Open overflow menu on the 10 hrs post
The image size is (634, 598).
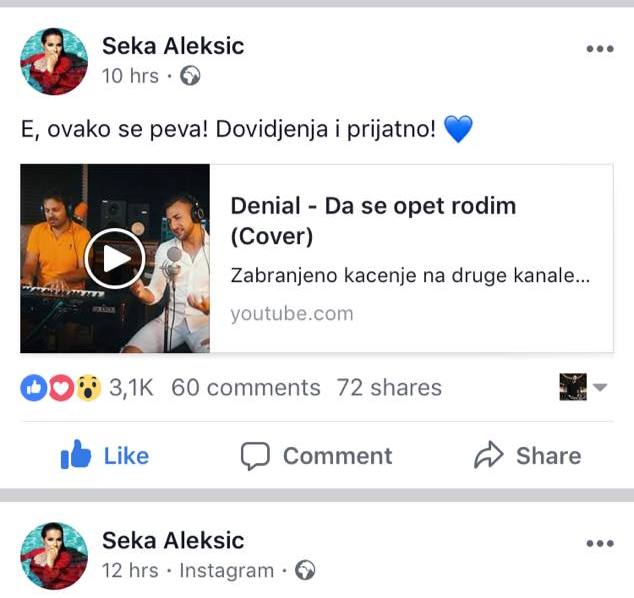599,49
